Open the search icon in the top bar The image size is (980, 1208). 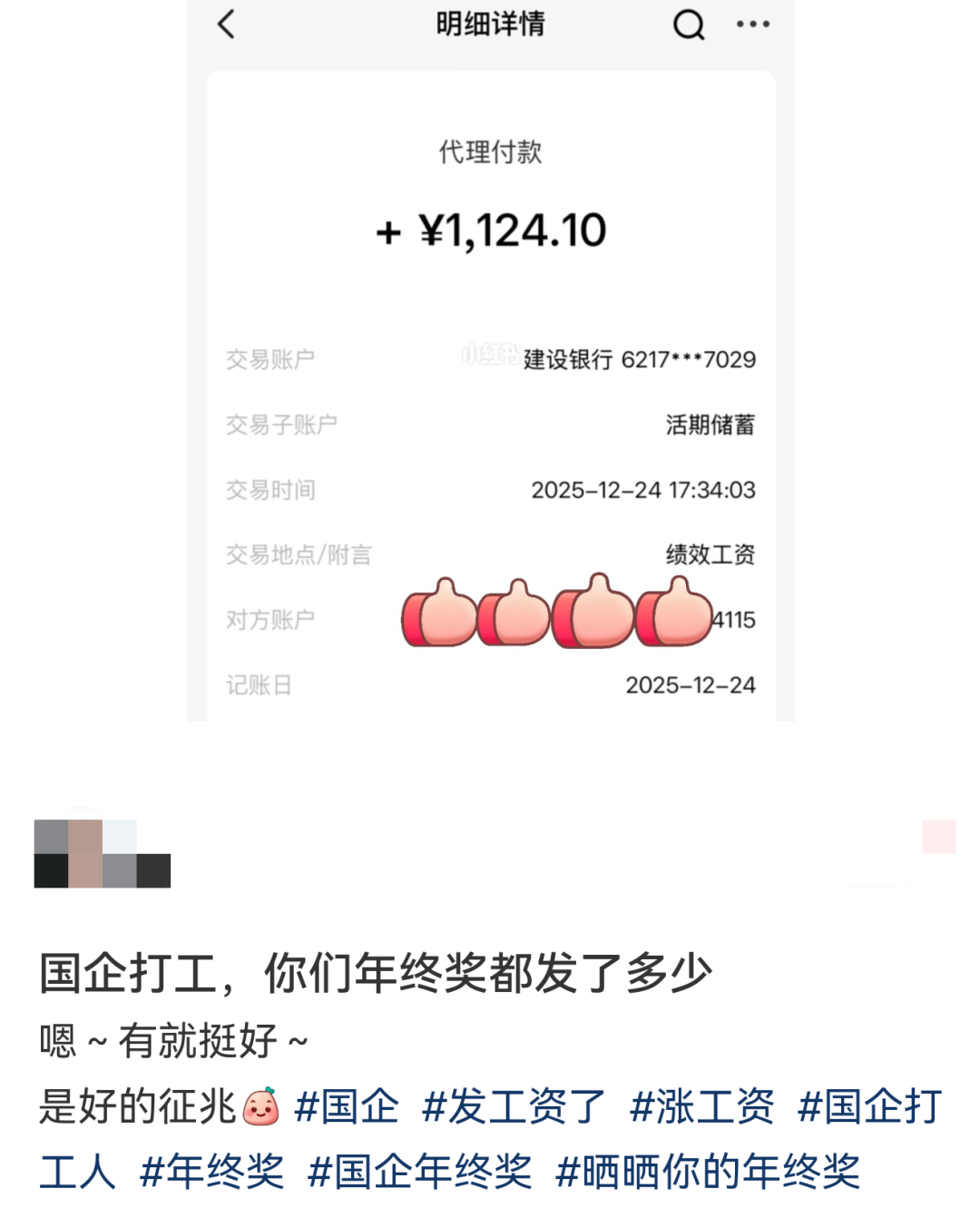pyautogui.click(x=690, y=25)
